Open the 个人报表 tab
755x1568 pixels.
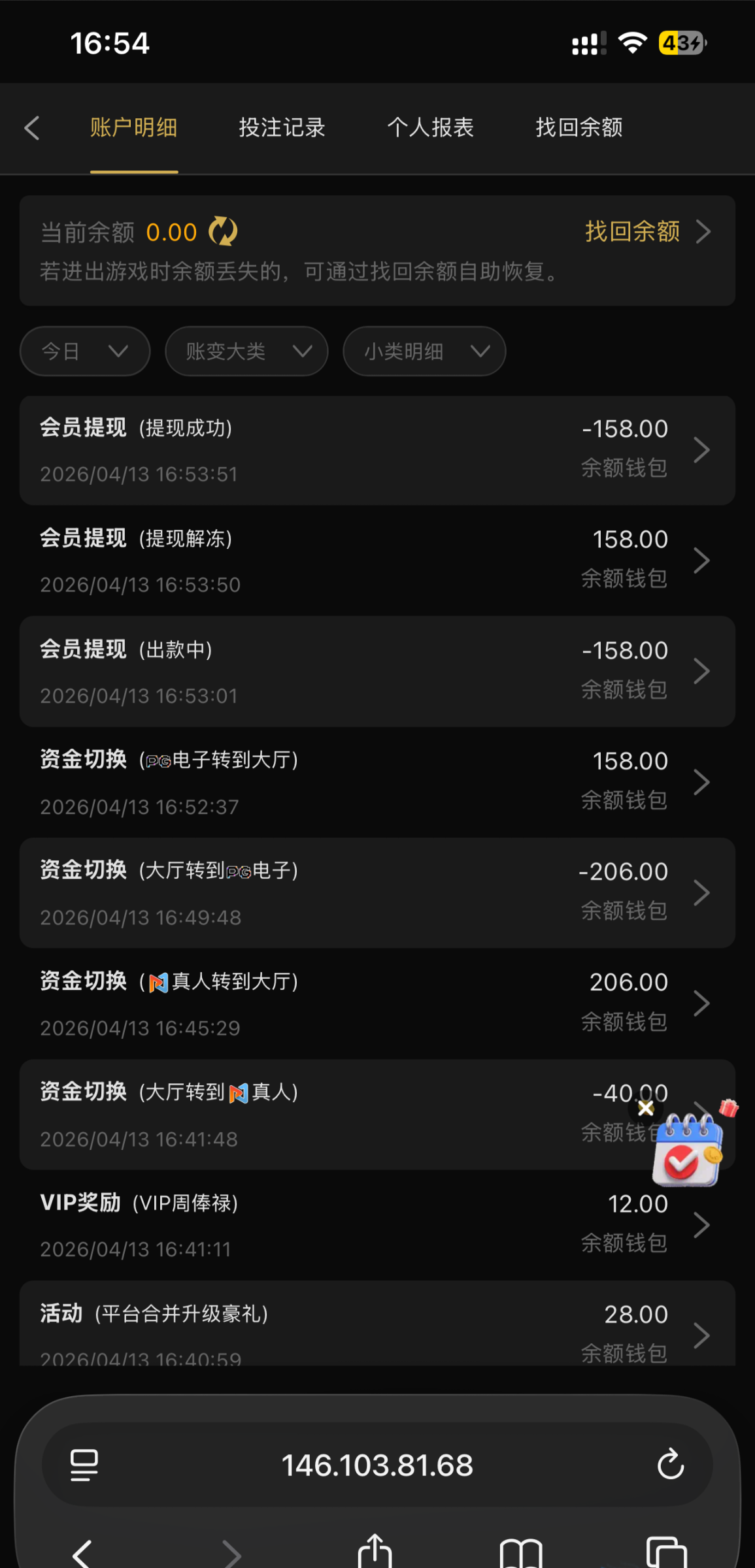(430, 128)
